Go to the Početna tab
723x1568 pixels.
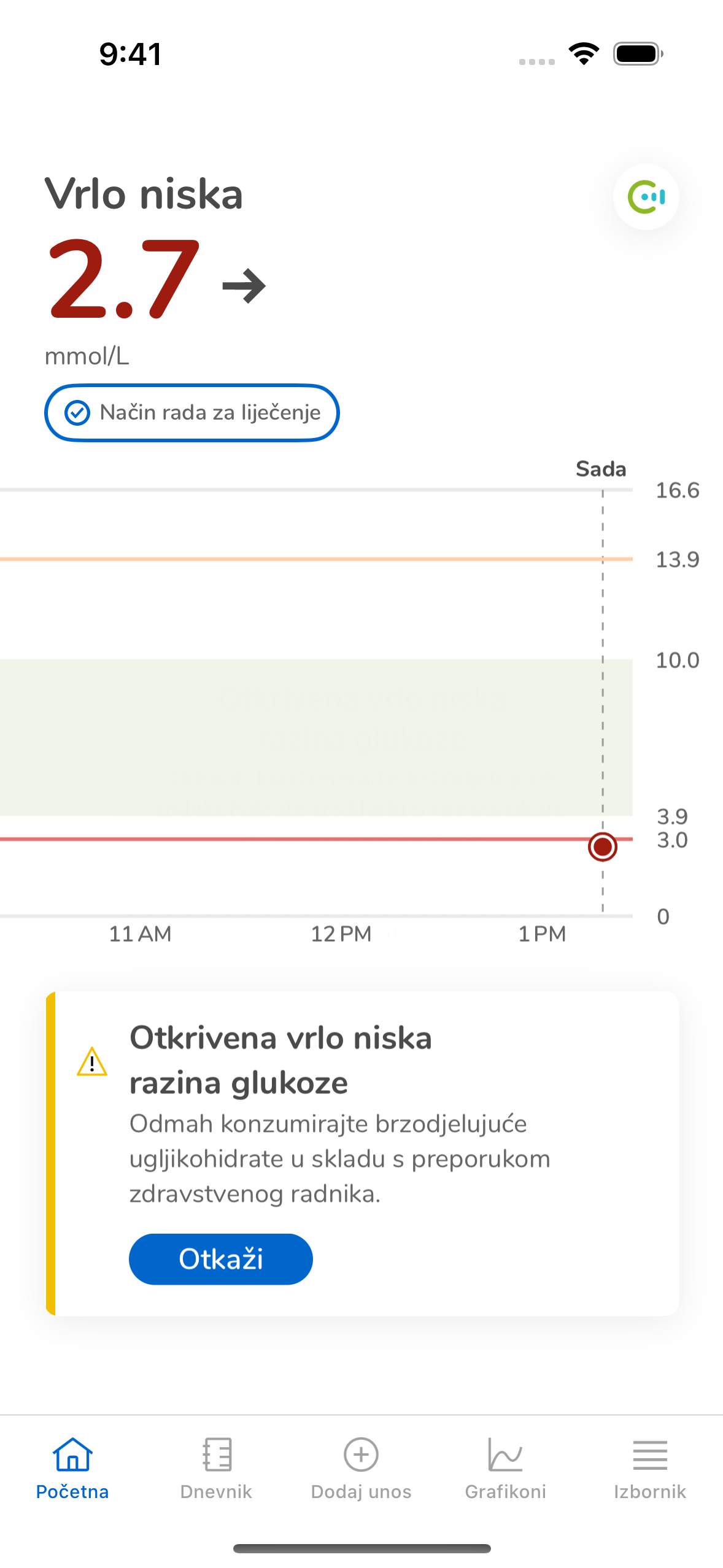(x=72, y=1468)
